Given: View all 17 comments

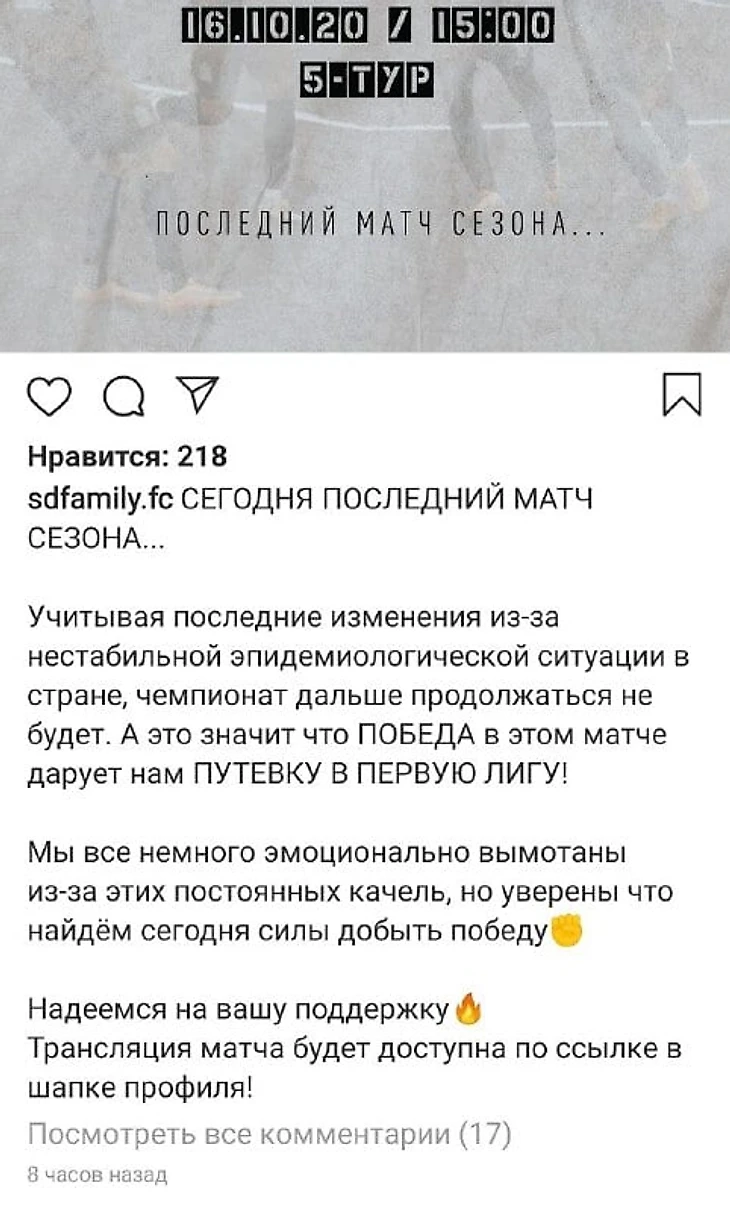Looking at the screenshot, I should 270,1135.
